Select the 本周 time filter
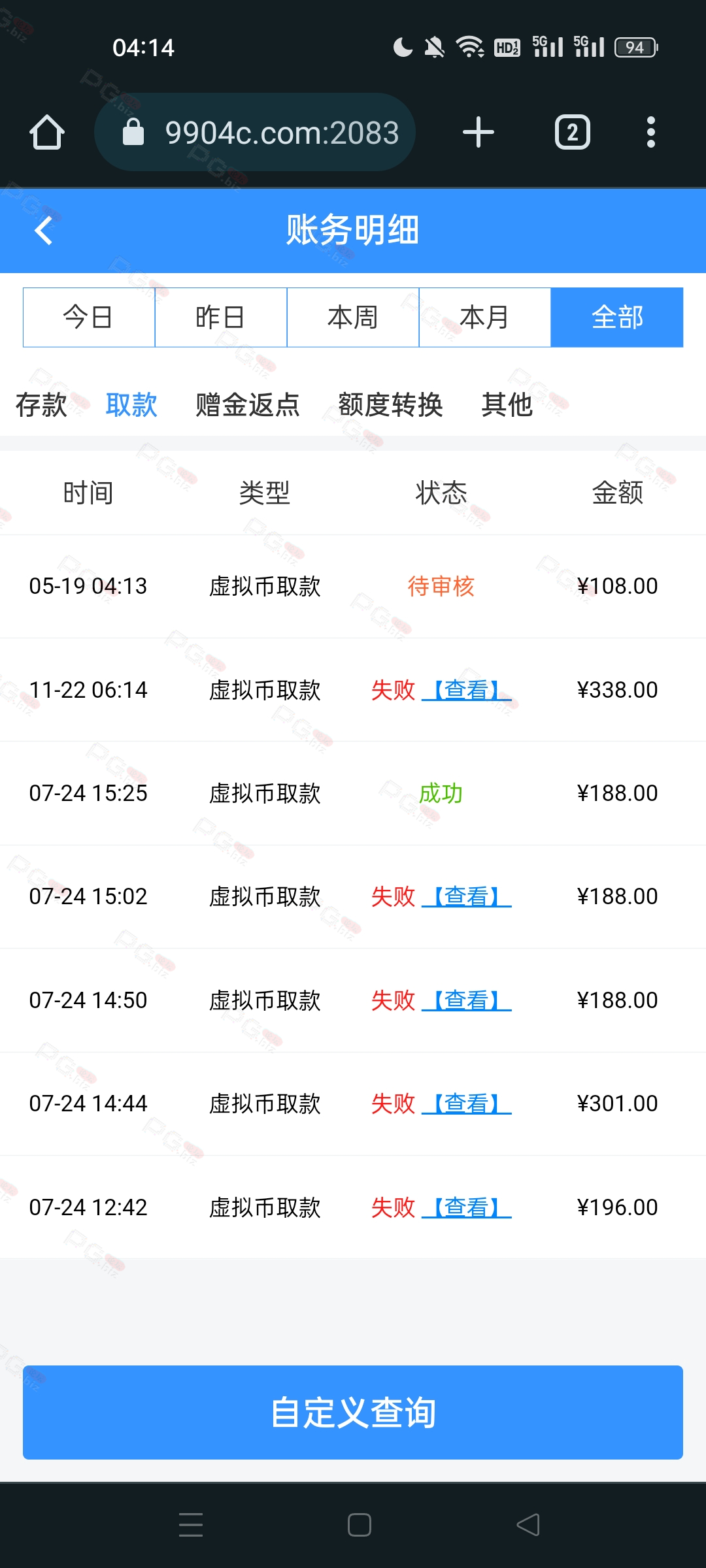Image resolution: width=706 pixels, height=1568 pixels. click(x=353, y=317)
